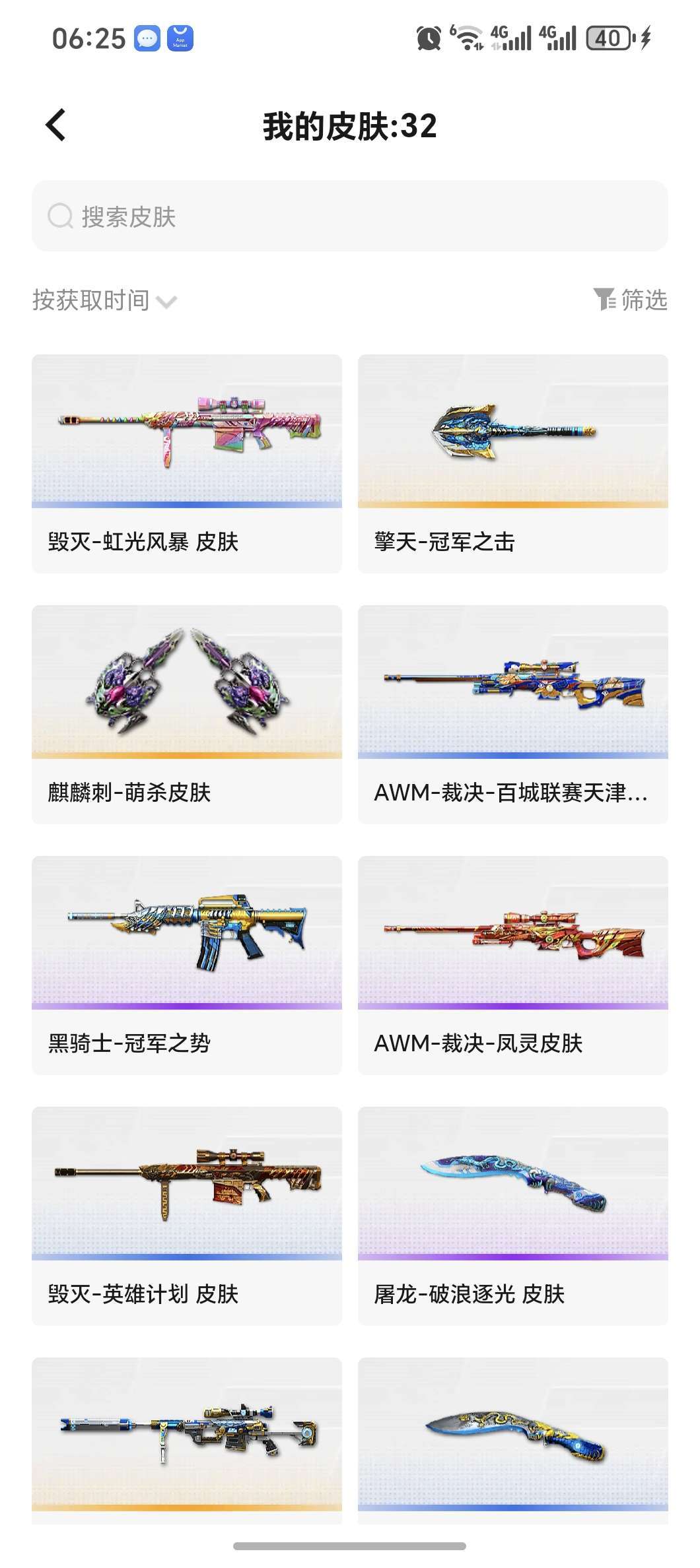This screenshot has height=1568, width=700.
Task: View the 麒麟刺-萌杀皮肤 card
Action: (x=187, y=715)
